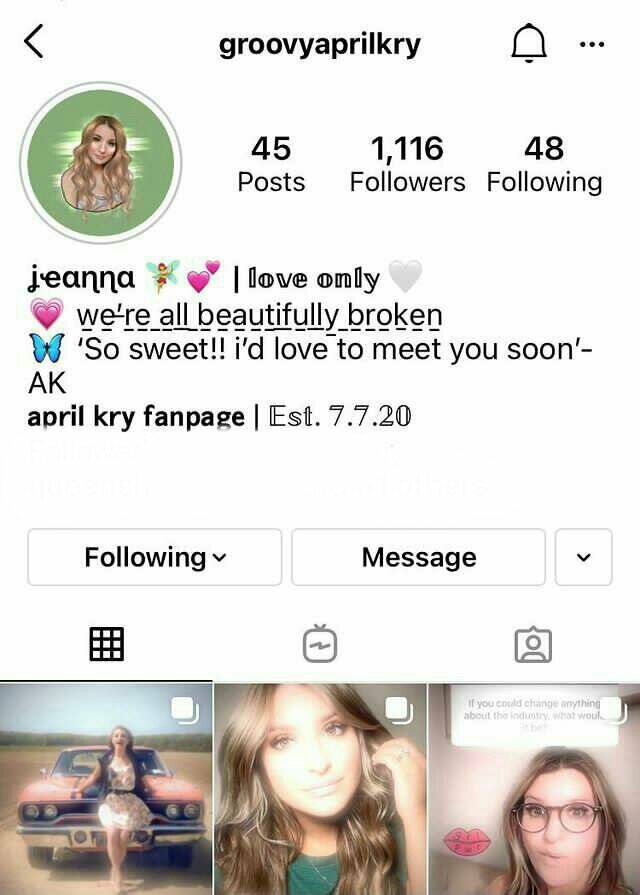This screenshot has height=895, width=640.
Task: Open the profile picture
Action: tap(100, 163)
